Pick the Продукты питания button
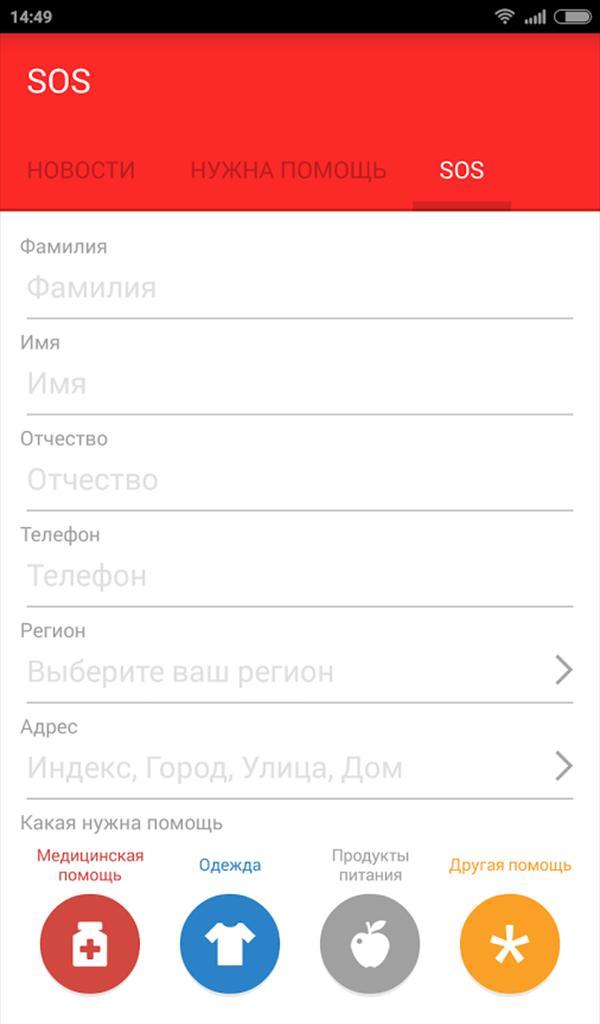Image resolution: width=600 pixels, height=1024 pixels. click(x=370, y=944)
